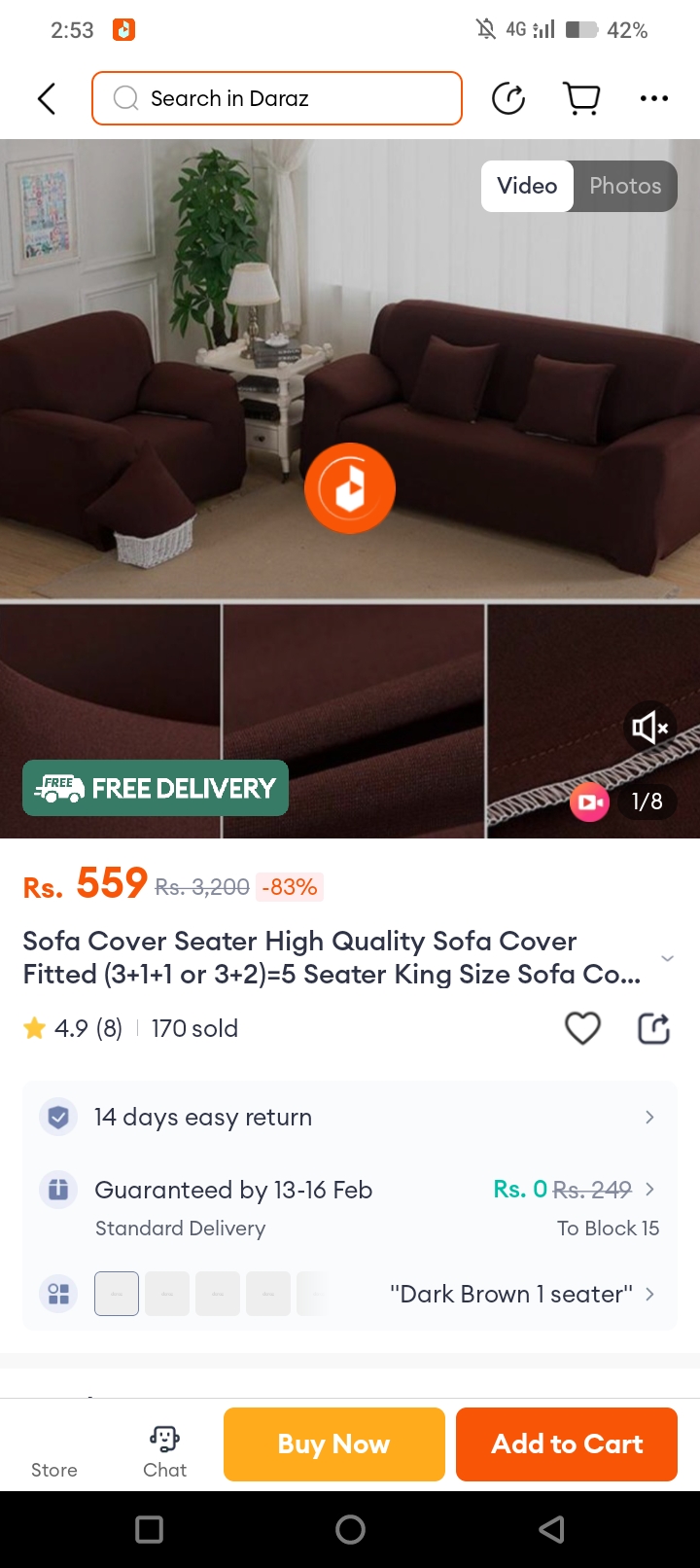The width and height of the screenshot is (700, 1568).
Task: Open the circular arrow icon beside the search bar
Action: 508,98
